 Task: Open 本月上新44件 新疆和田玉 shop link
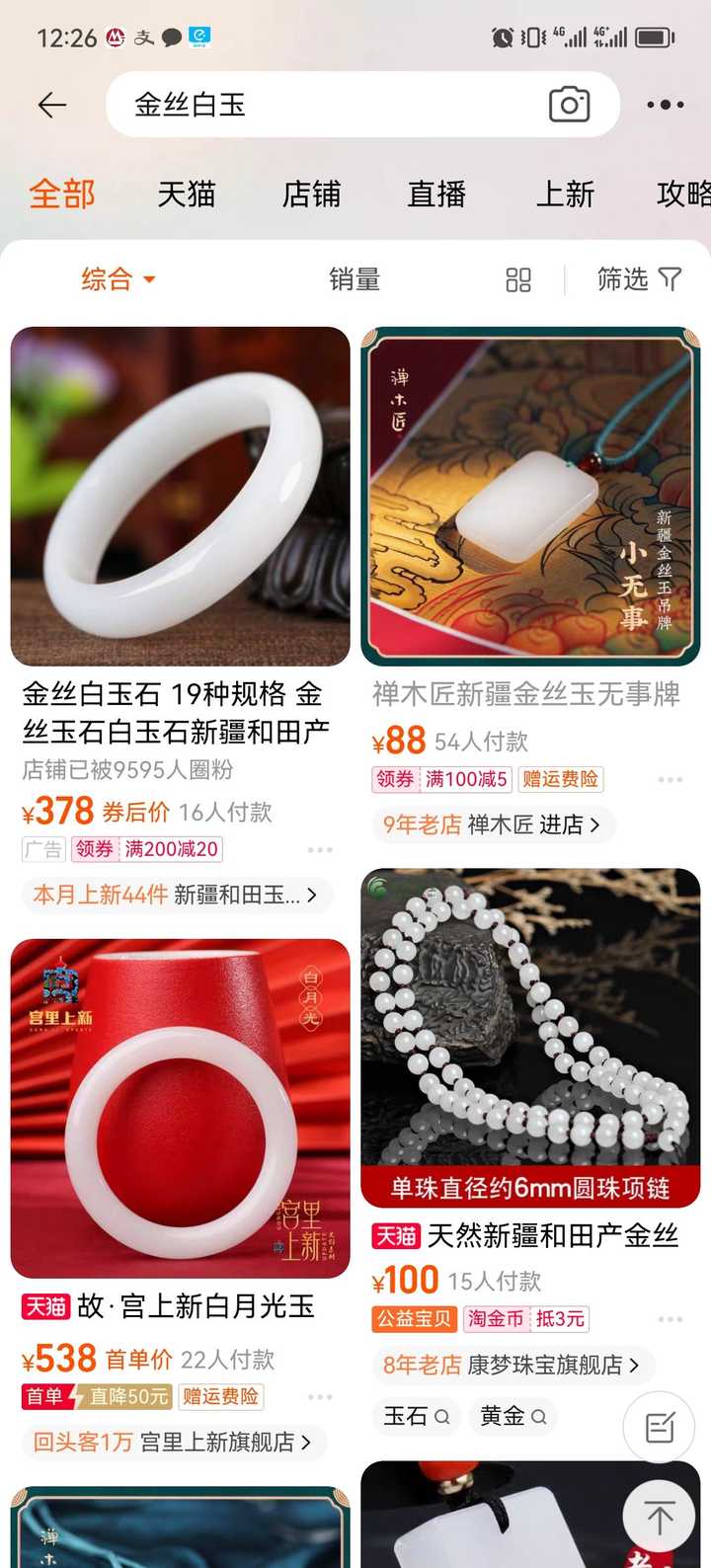coord(176,895)
